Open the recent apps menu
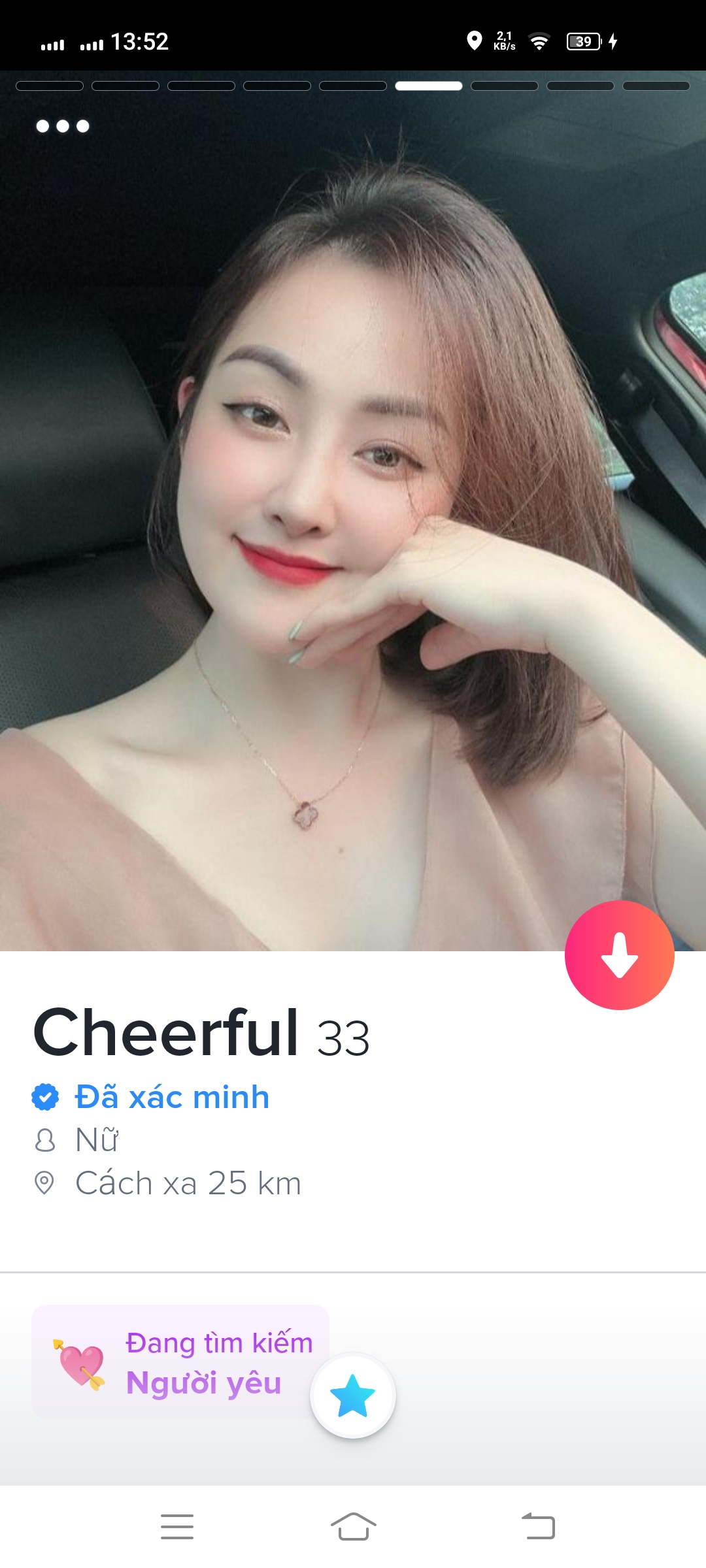Viewport: 706px width, 1568px height. pos(177,1526)
